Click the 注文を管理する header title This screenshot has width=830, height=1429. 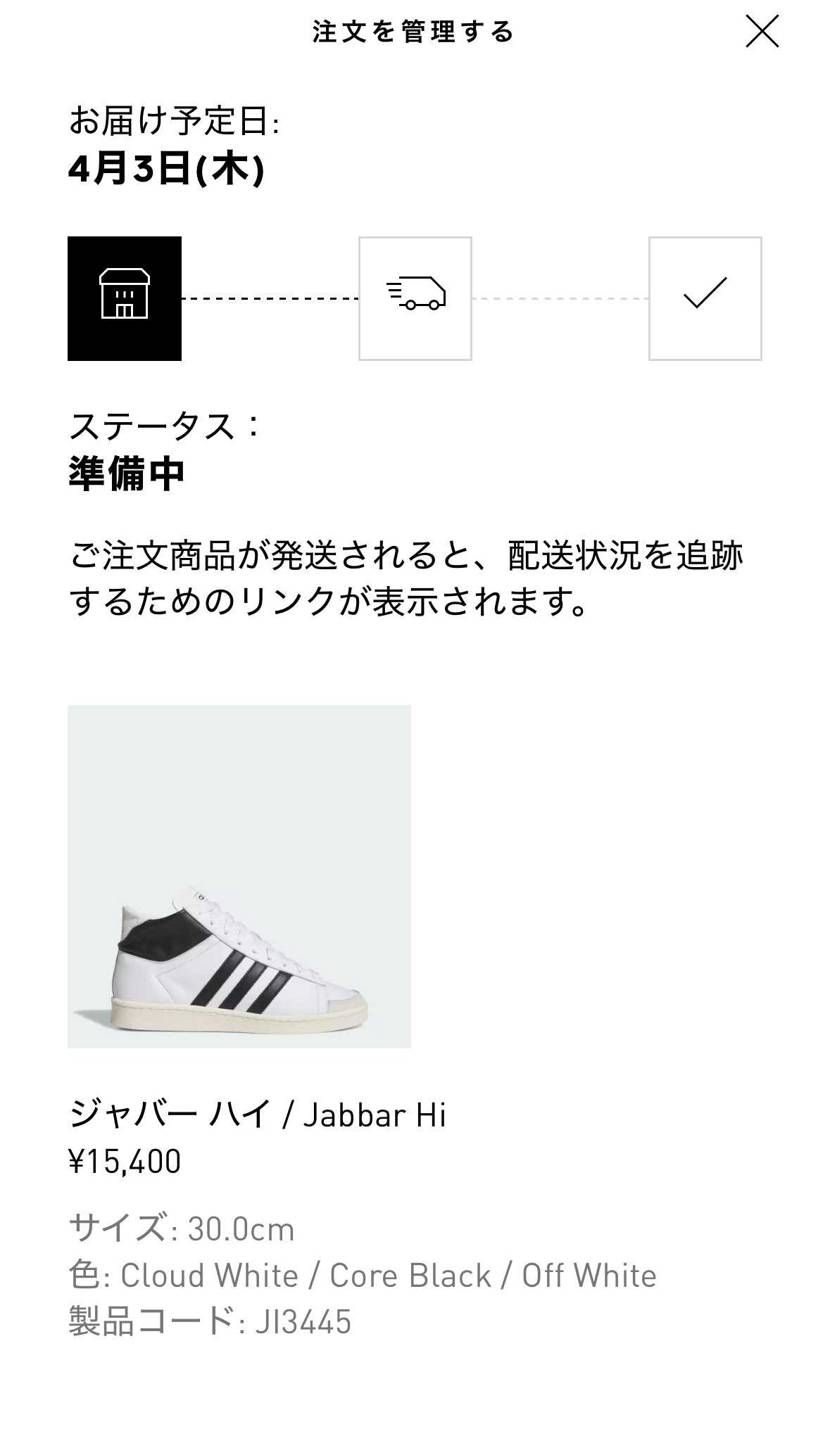(x=411, y=31)
